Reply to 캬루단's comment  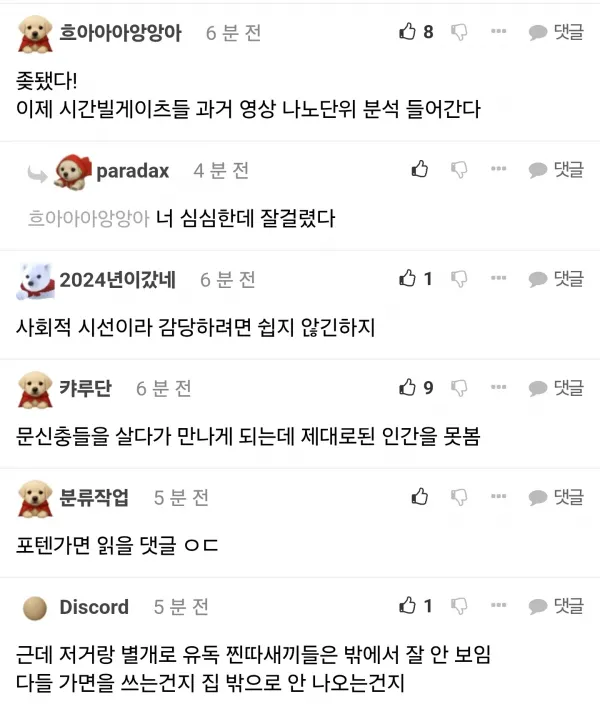pyautogui.click(x=556, y=388)
